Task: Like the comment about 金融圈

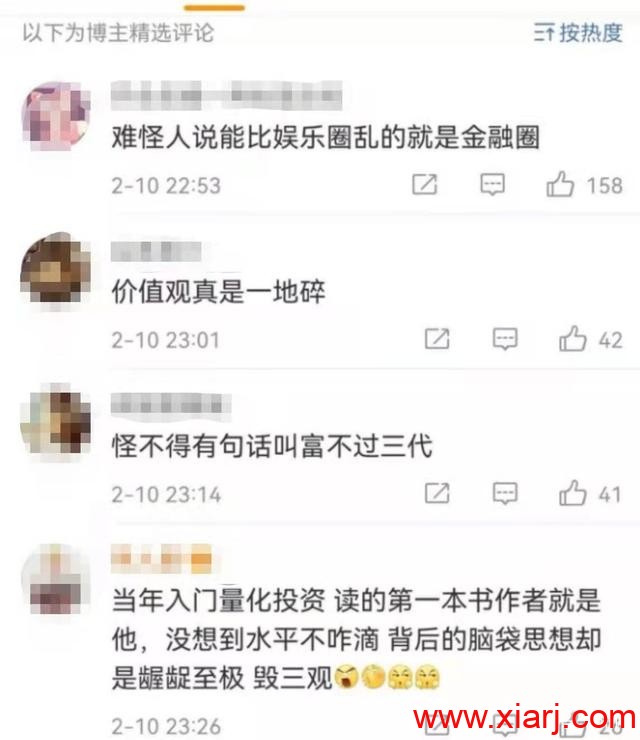Action: 561,185
